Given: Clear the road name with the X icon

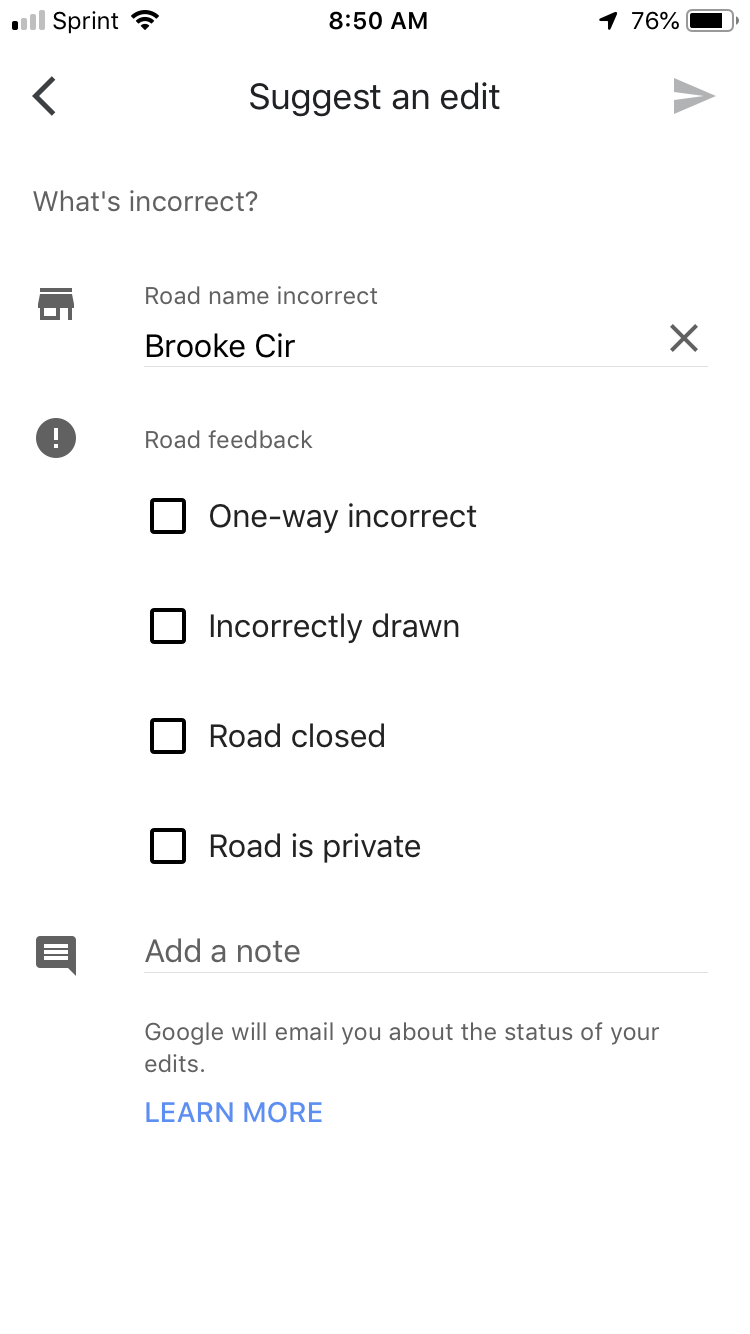Looking at the screenshot, I should 684,339.
